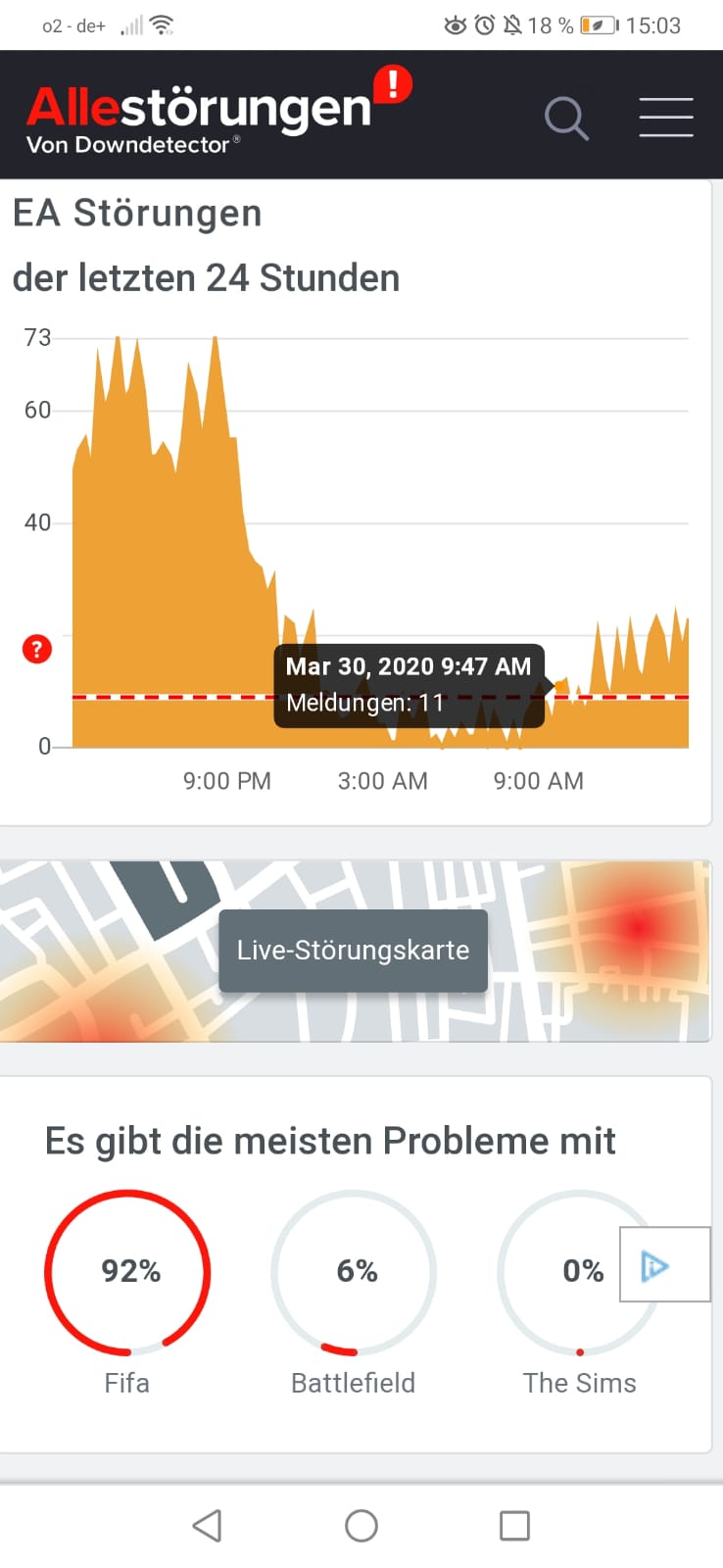Tap the red question mark baseline info

pos(37,649)
